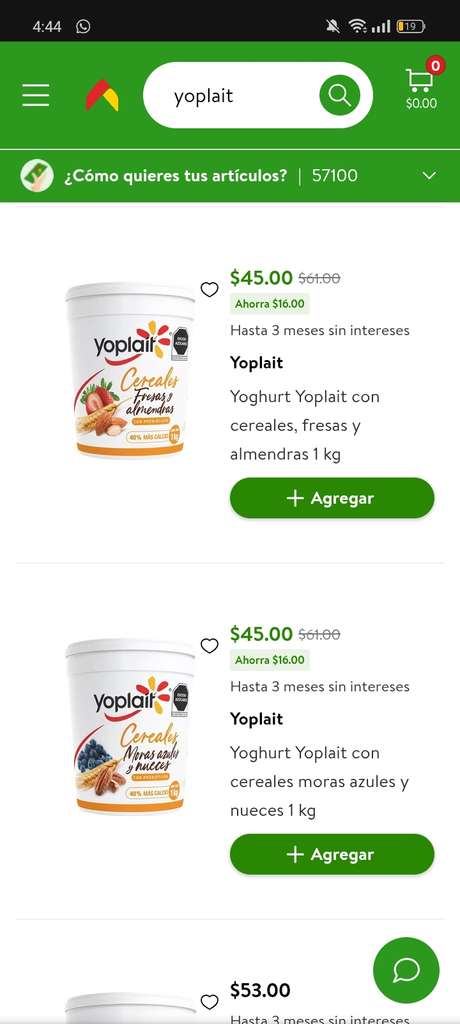The image size is (460, 1024).
Task: Favorite the moras azules y nueces yoghurt
Action: pos(209,646)
